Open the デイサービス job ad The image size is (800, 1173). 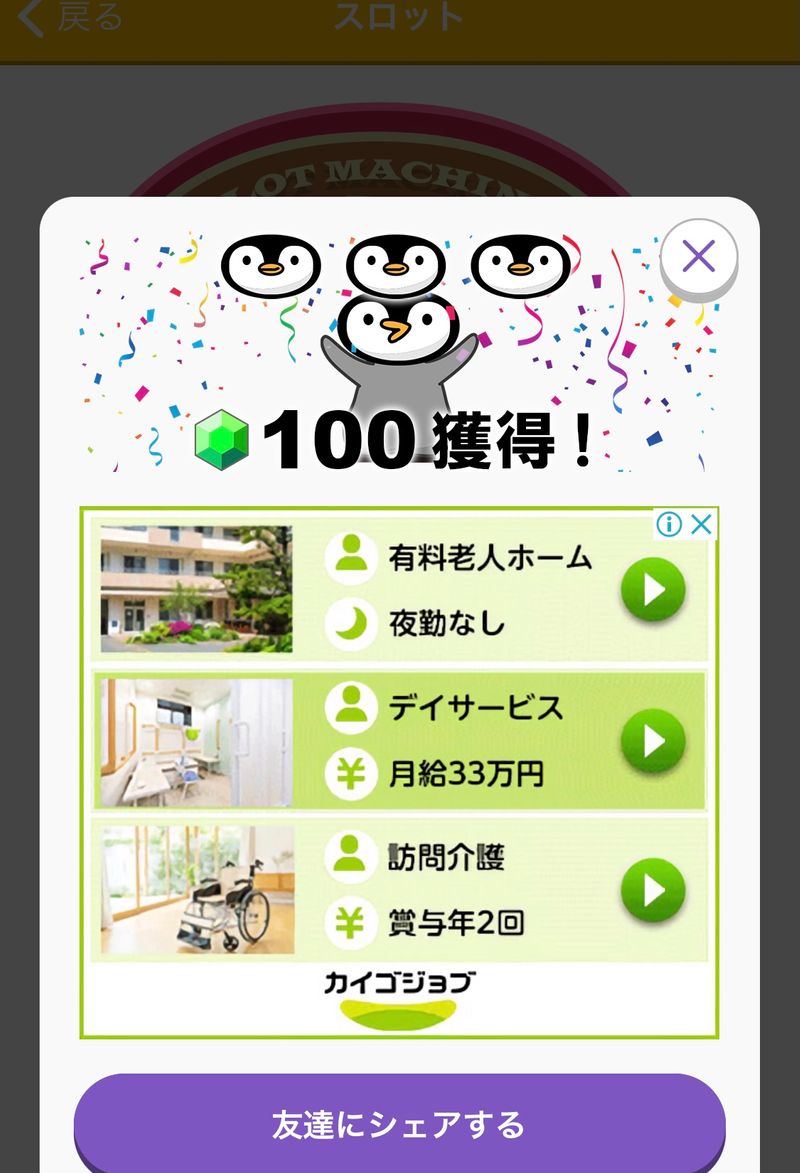pos(653,740)
